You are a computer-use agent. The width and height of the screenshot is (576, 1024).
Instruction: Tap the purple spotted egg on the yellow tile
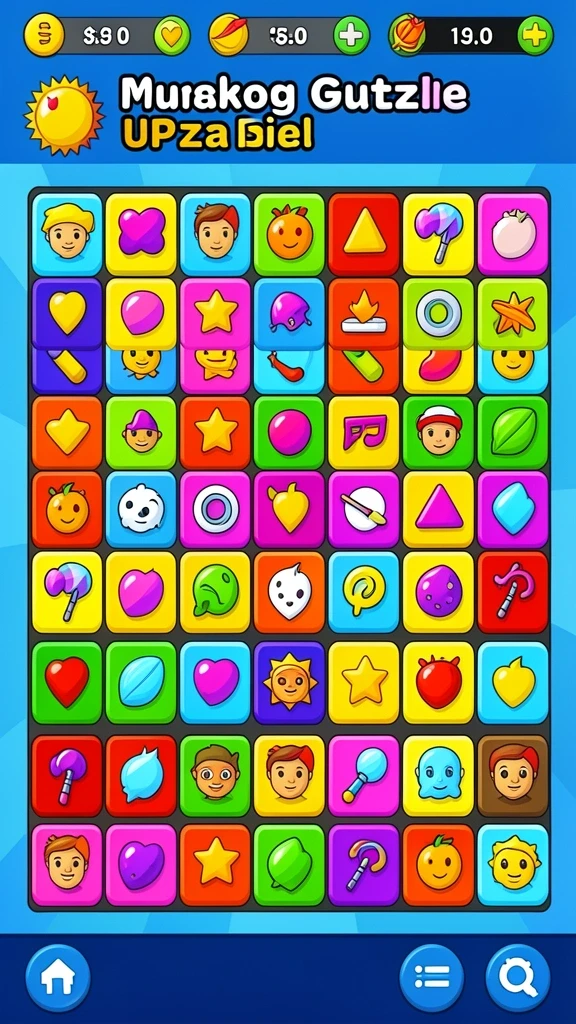(438, 592)
